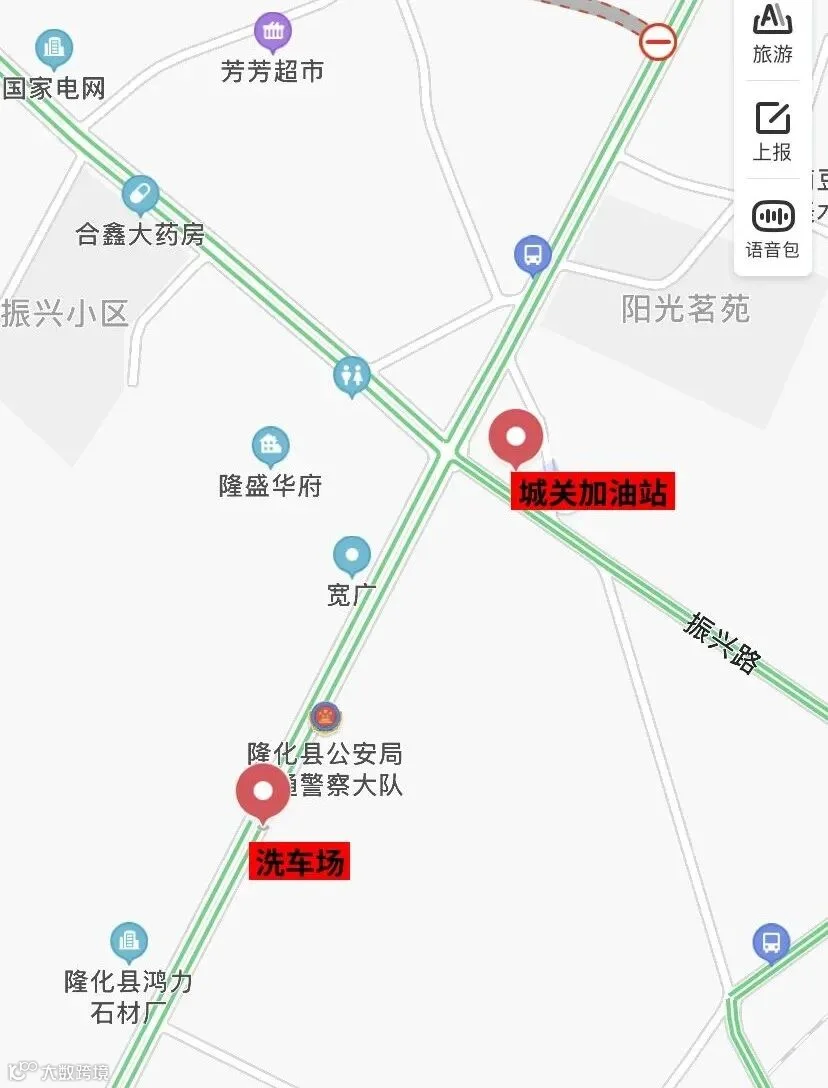
Task: Open the 旅游 travel layer button
Action: tap(772, 35)
